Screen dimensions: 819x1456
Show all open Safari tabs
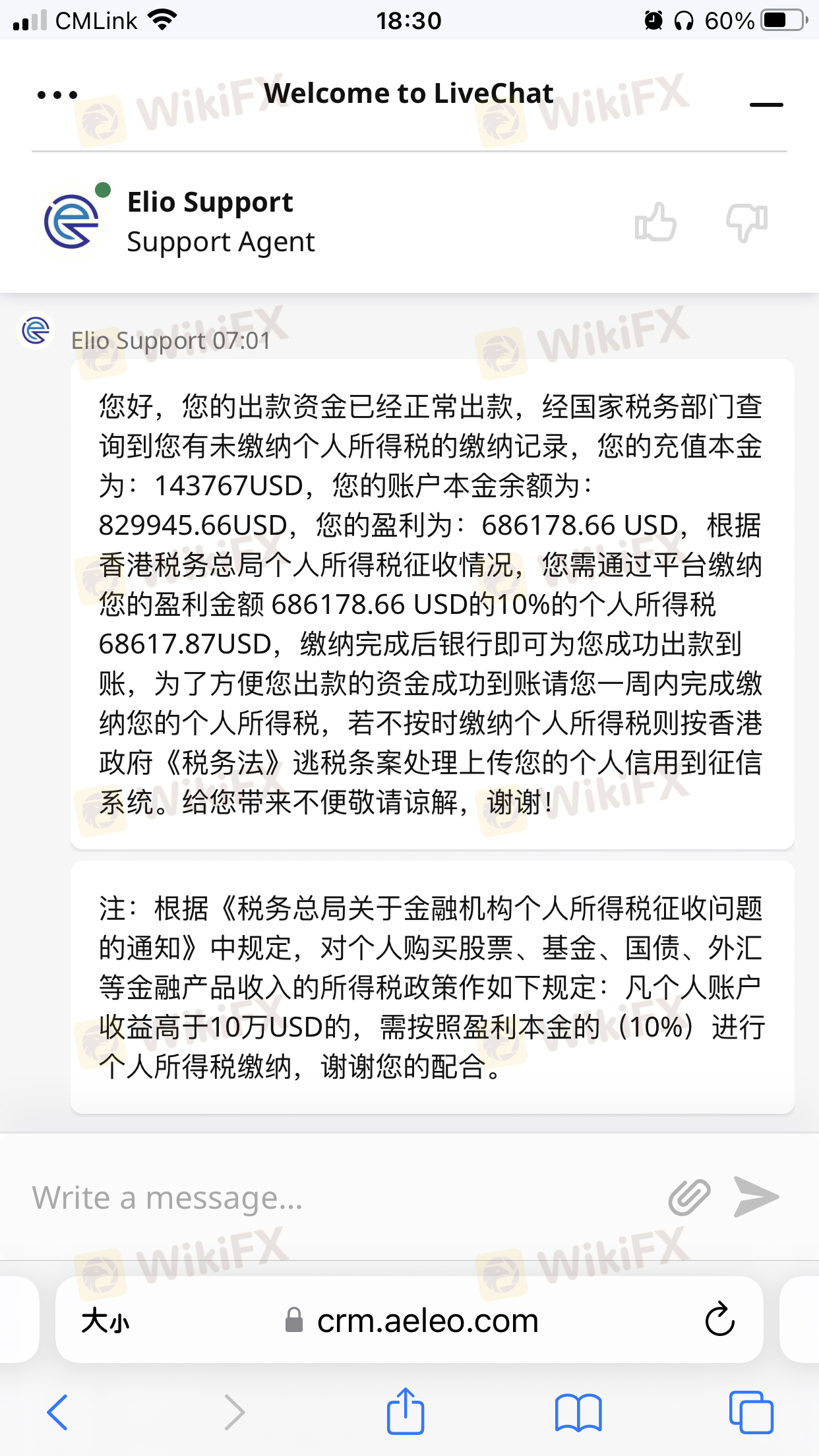(x=750, y=1412)
